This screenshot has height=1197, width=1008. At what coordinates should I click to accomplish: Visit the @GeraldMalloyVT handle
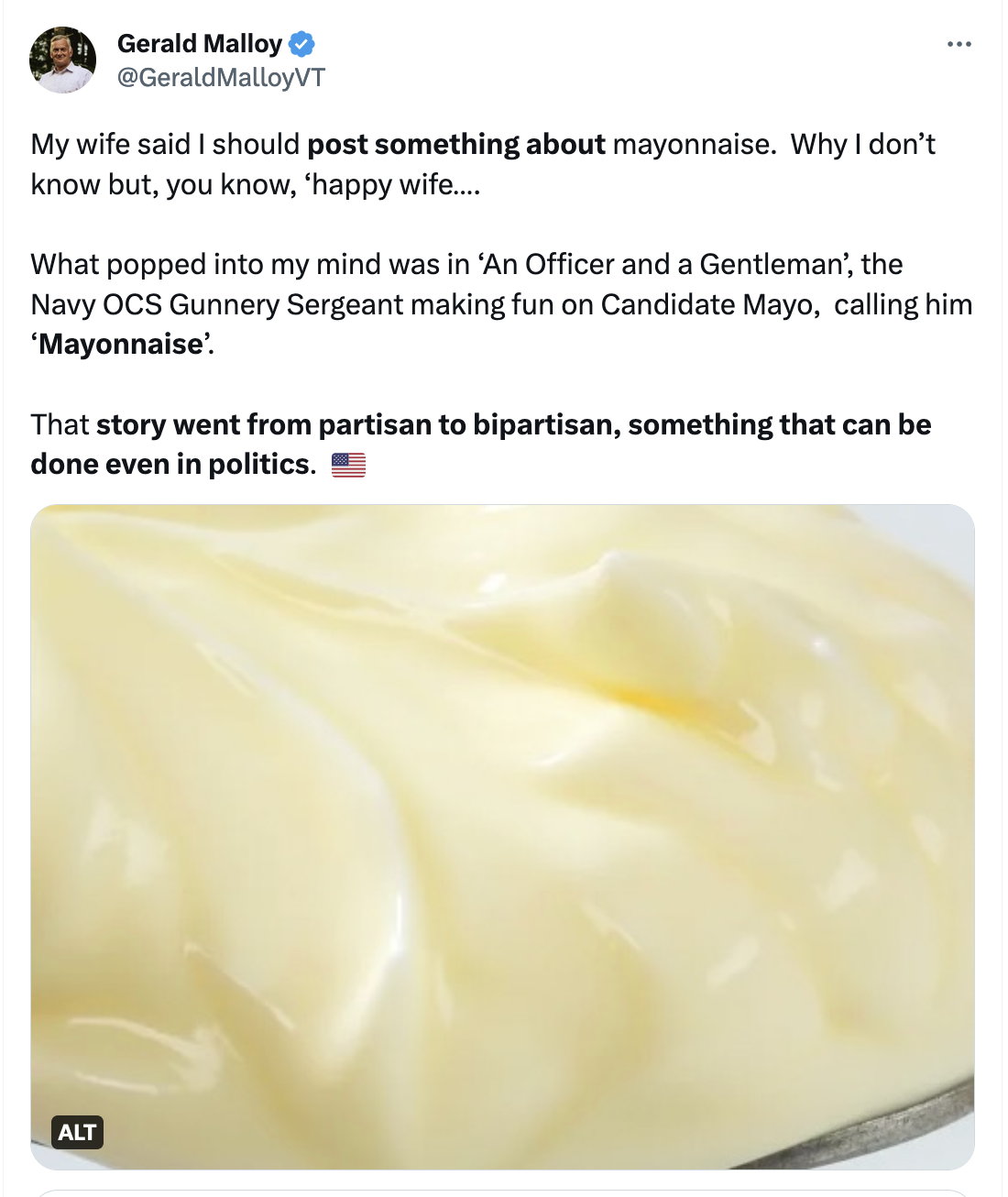pos(221,78)
